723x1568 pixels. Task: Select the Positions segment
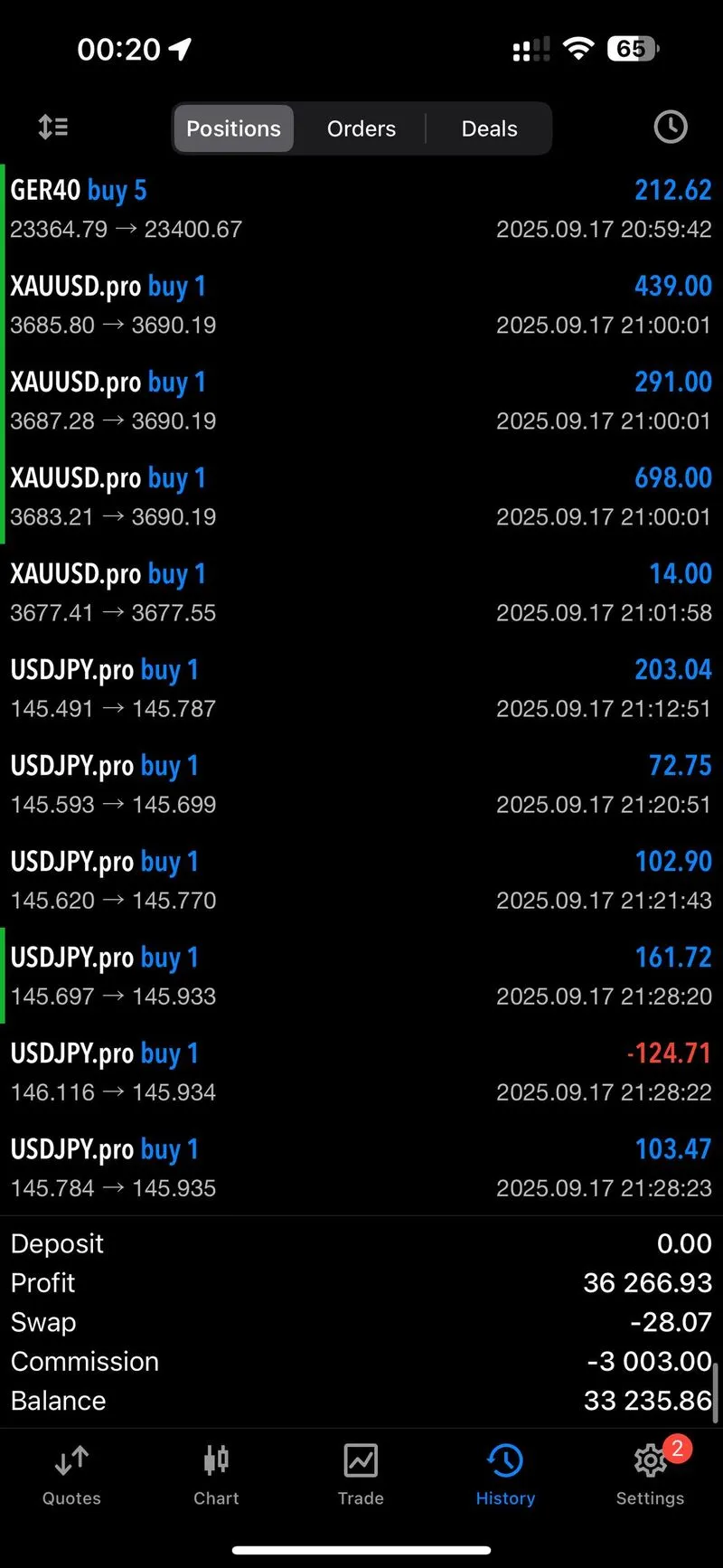coord(233,128)
